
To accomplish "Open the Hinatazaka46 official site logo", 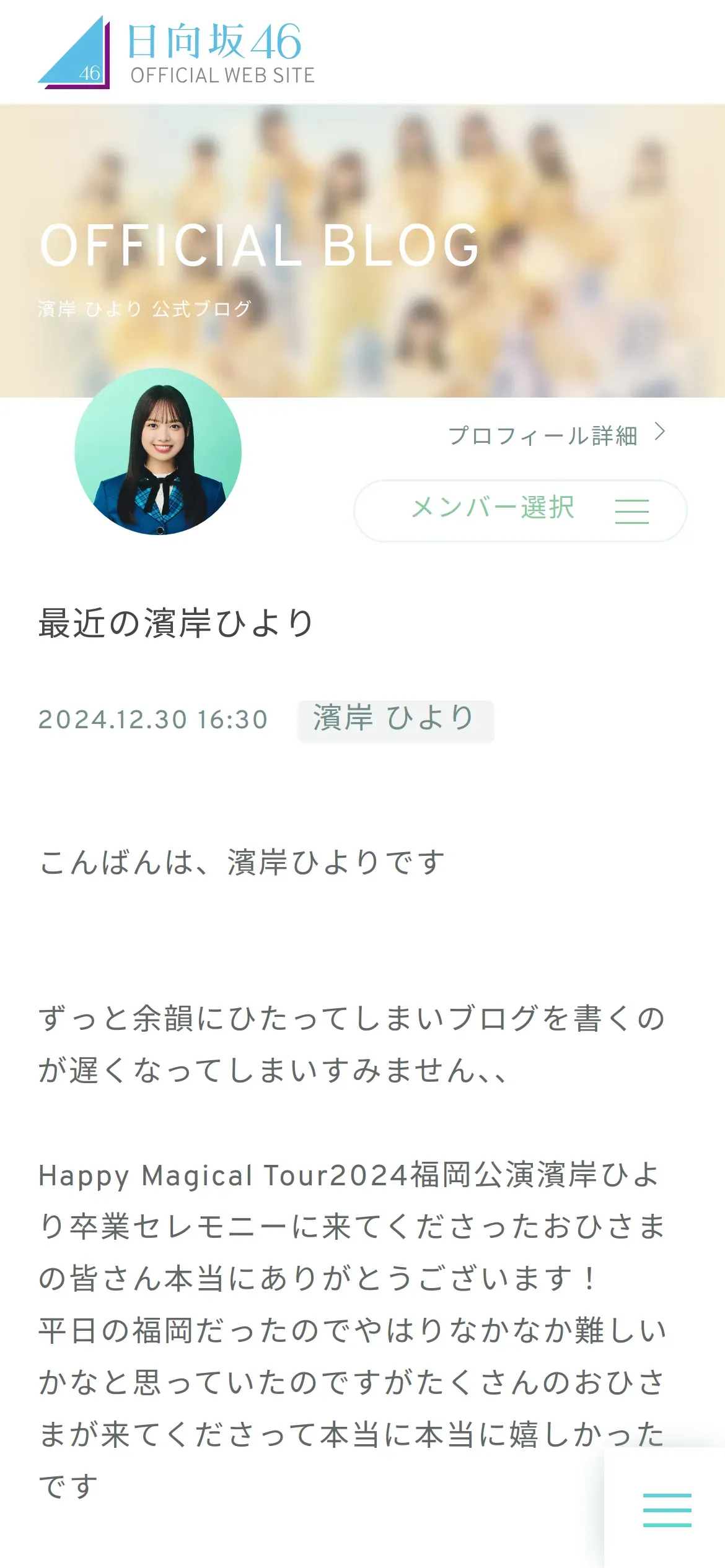I will 176,53.
